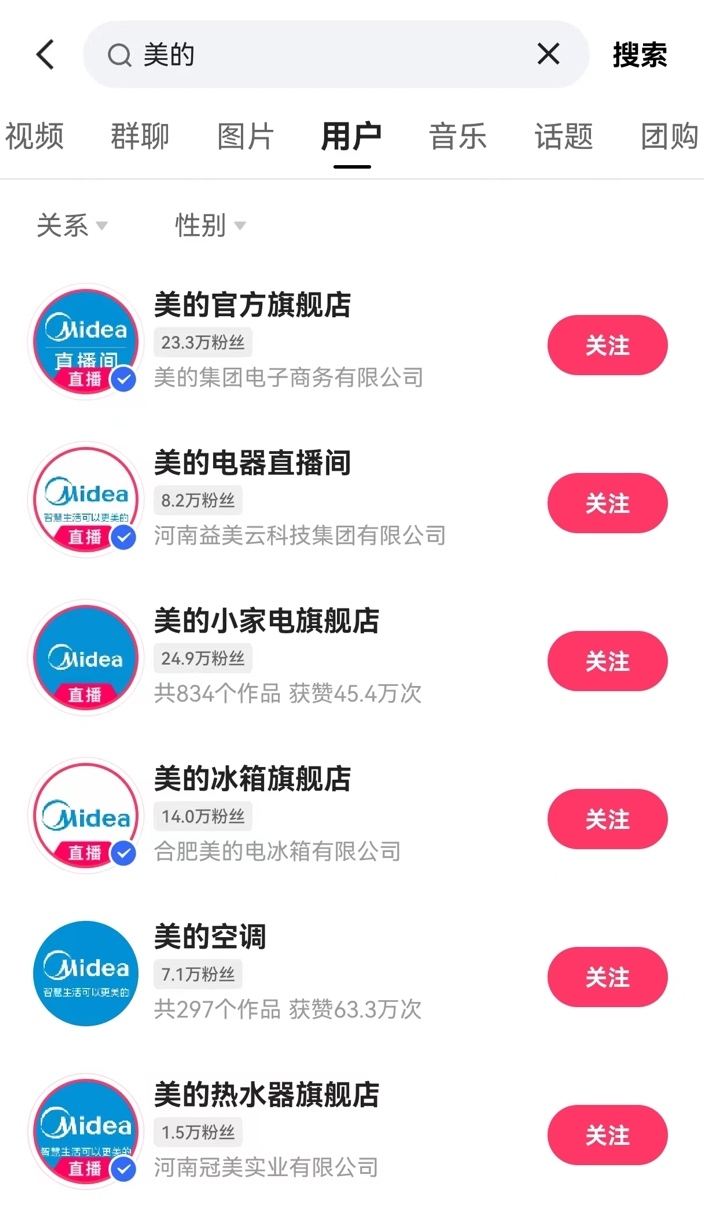Open 美的空调 user profile
The width and height of the screenshot is (704, 1218).
pos(210,937)
